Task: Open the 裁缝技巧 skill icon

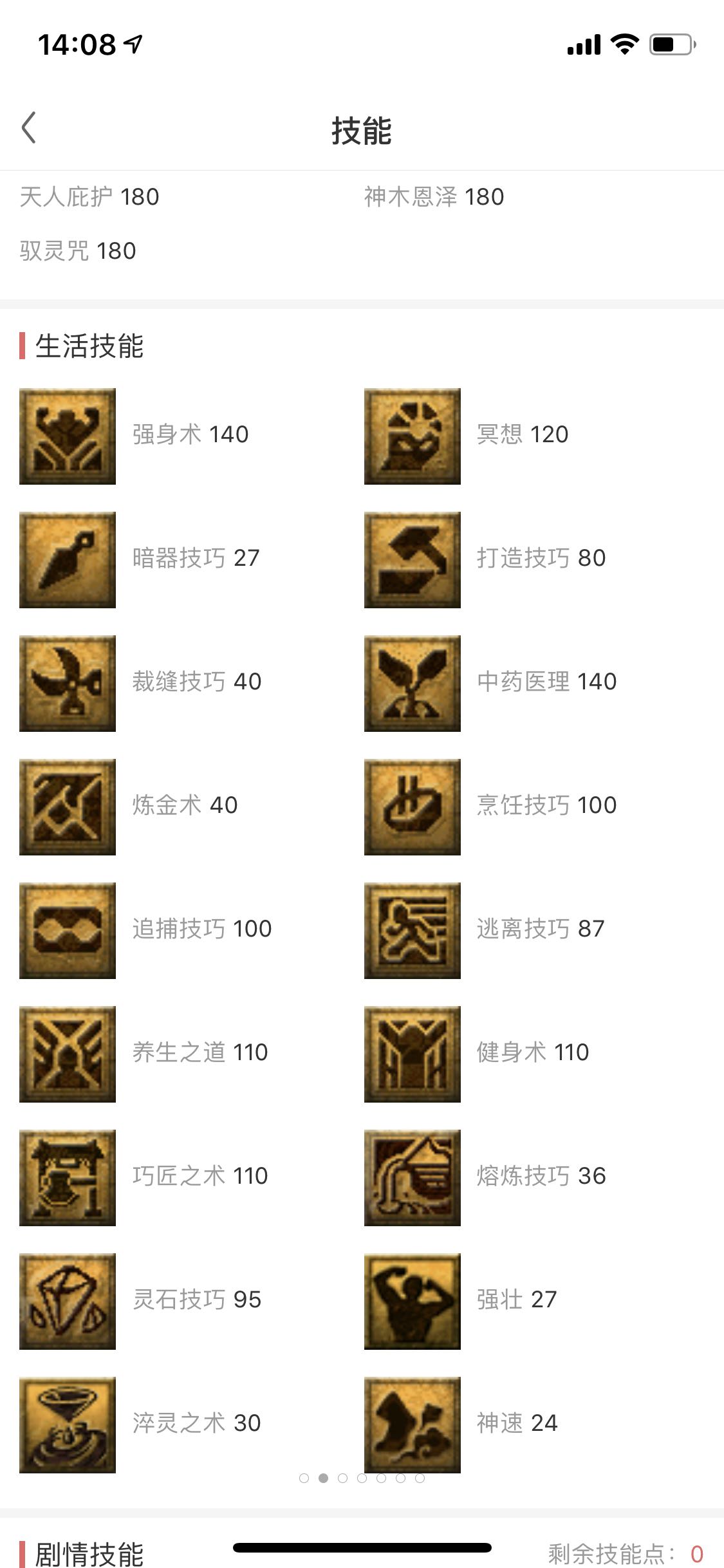Action: (68, 684)
